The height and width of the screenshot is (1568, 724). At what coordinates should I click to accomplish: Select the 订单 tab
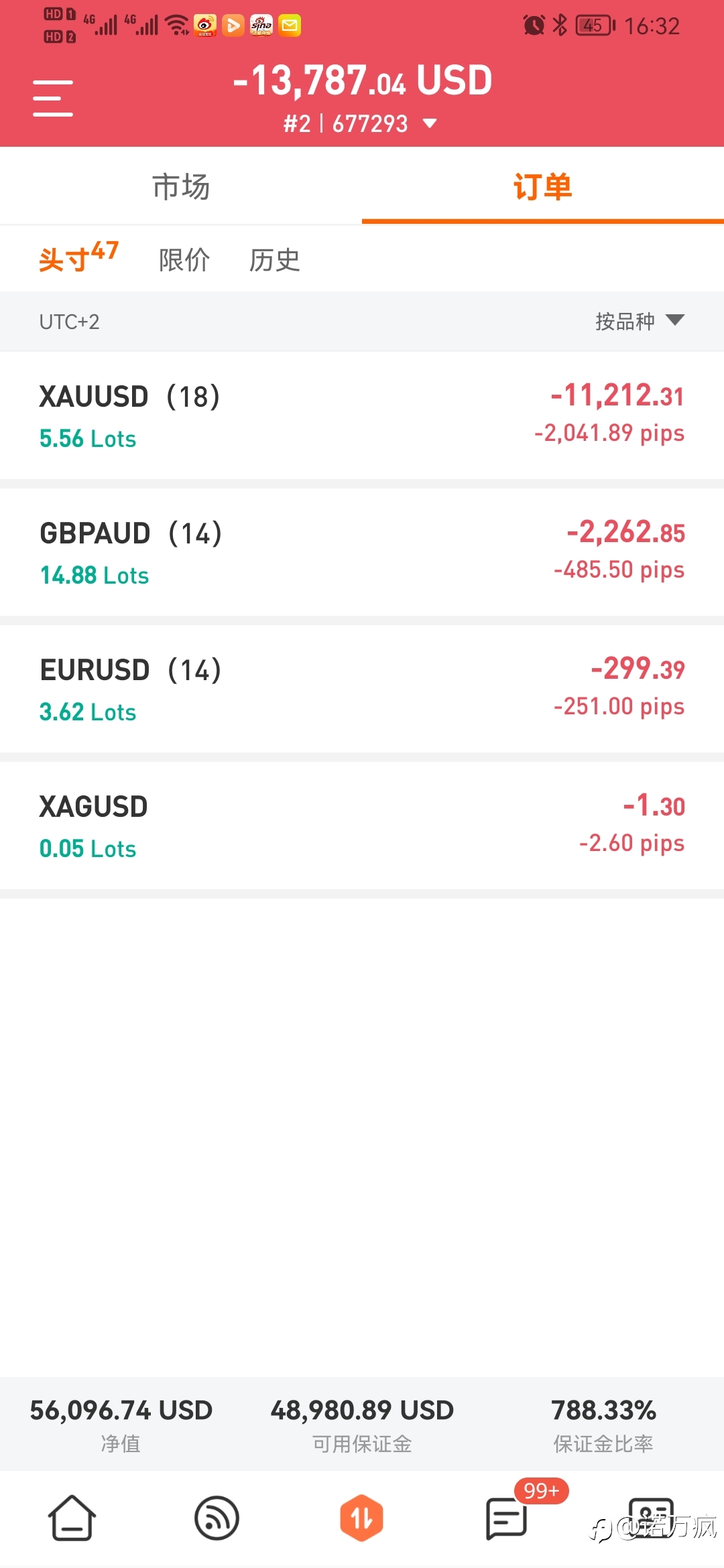point(543,186)
